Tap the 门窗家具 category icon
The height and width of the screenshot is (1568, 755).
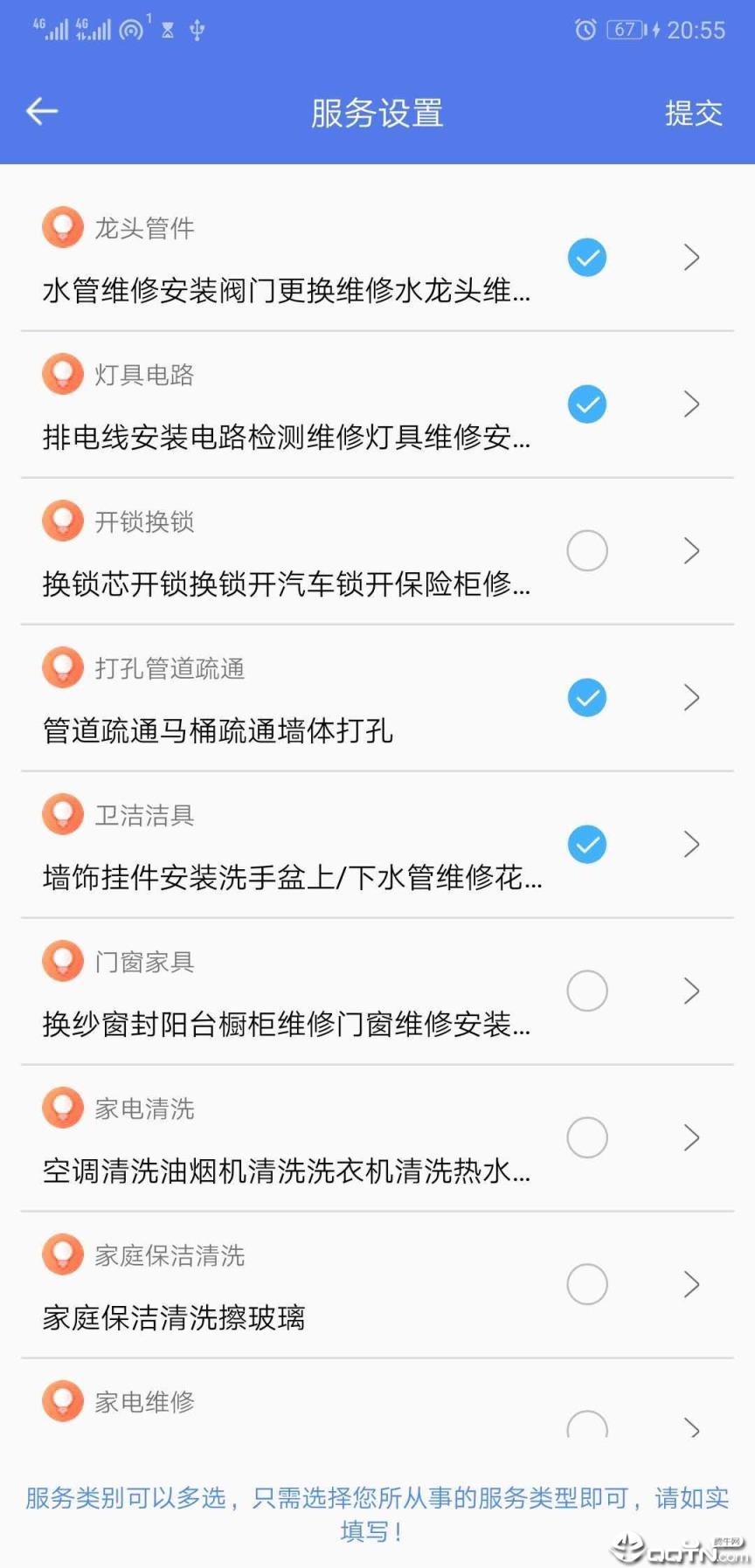(62, 960)
